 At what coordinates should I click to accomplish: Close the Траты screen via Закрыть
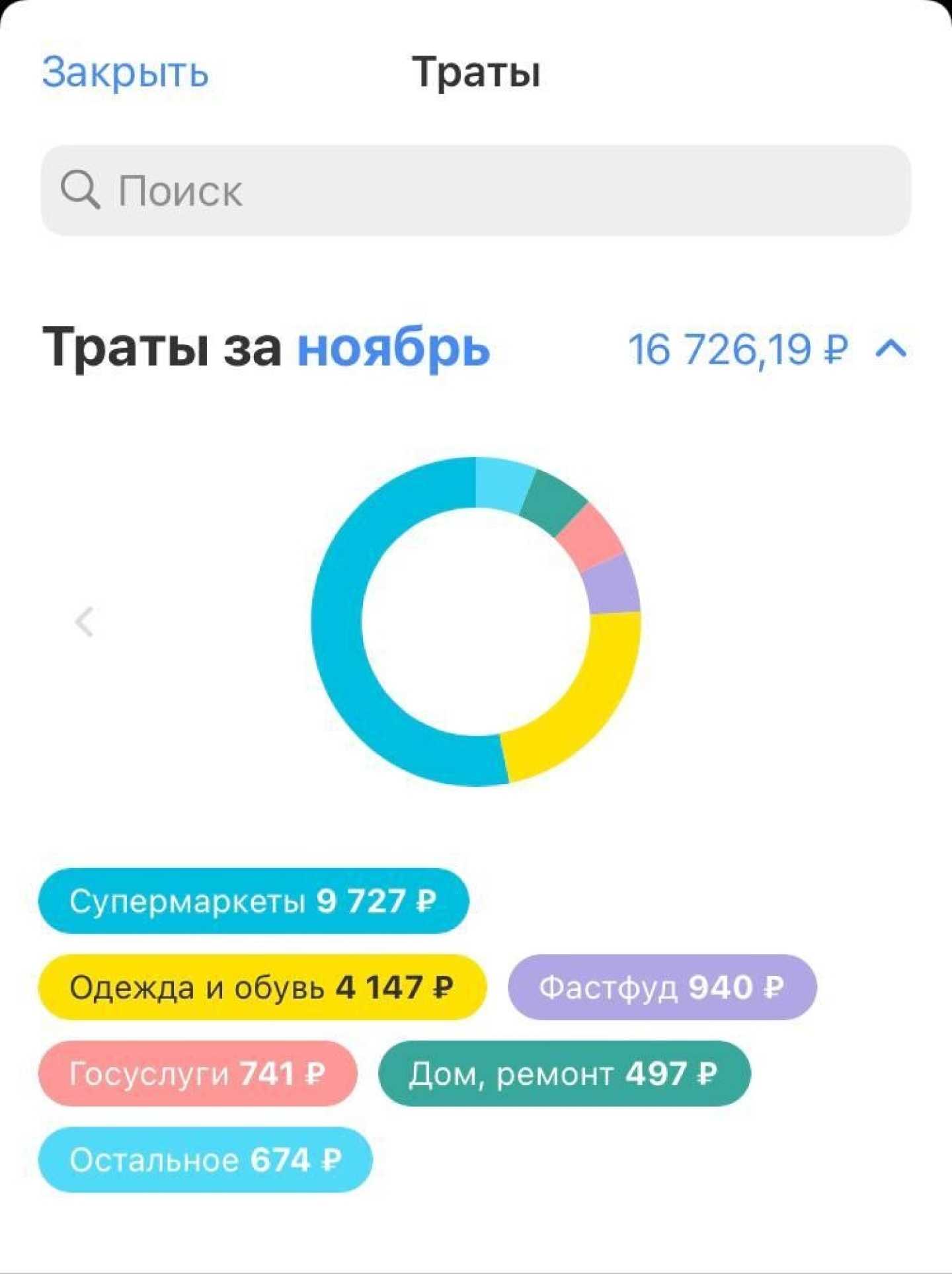[126, 71]
